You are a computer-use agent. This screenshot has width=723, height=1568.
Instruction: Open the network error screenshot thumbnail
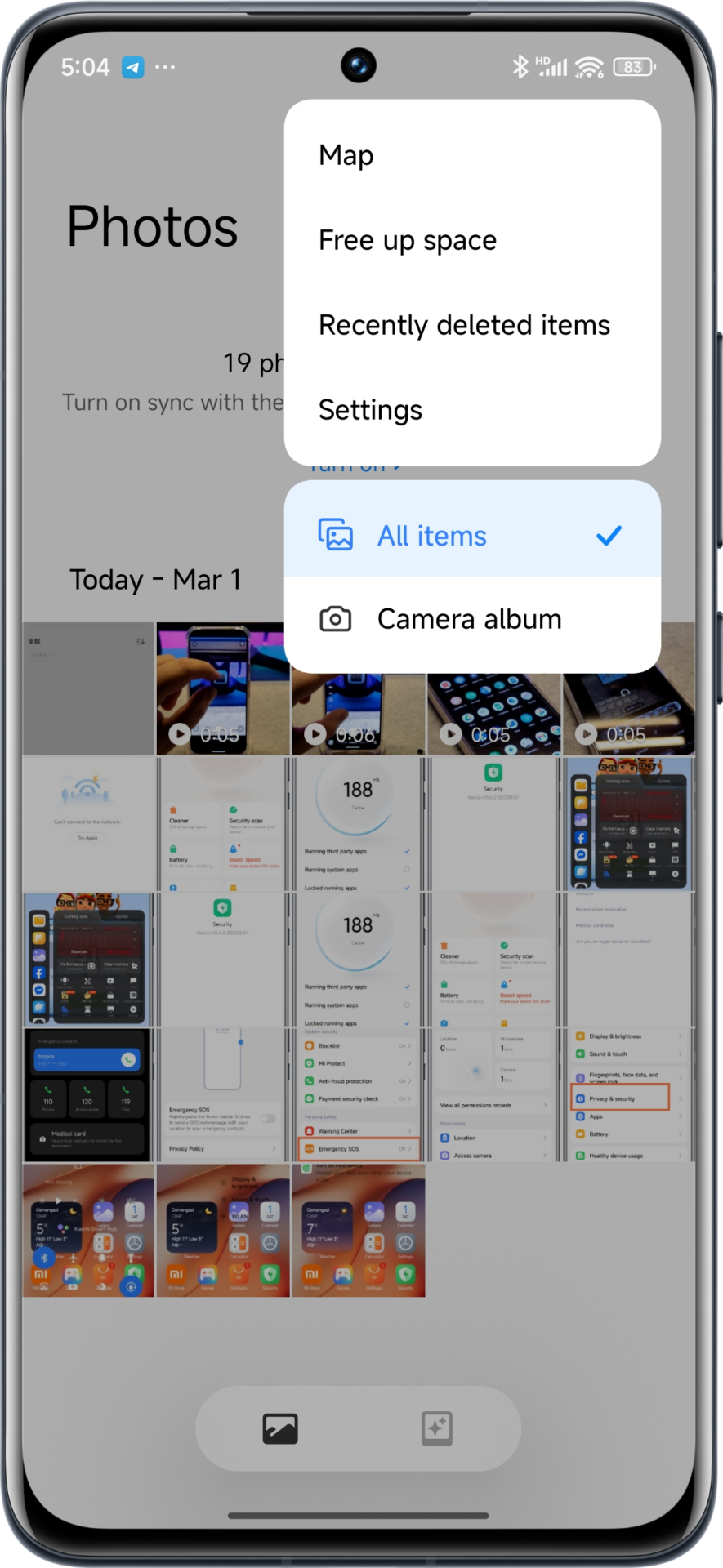tap(88, 823)
